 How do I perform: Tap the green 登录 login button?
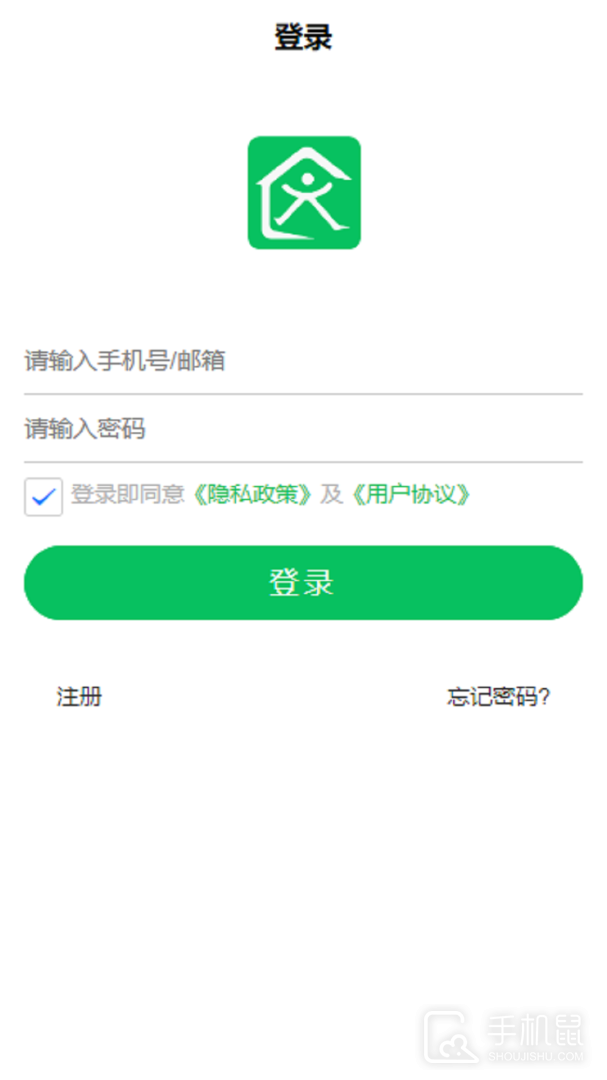(303, 583)
